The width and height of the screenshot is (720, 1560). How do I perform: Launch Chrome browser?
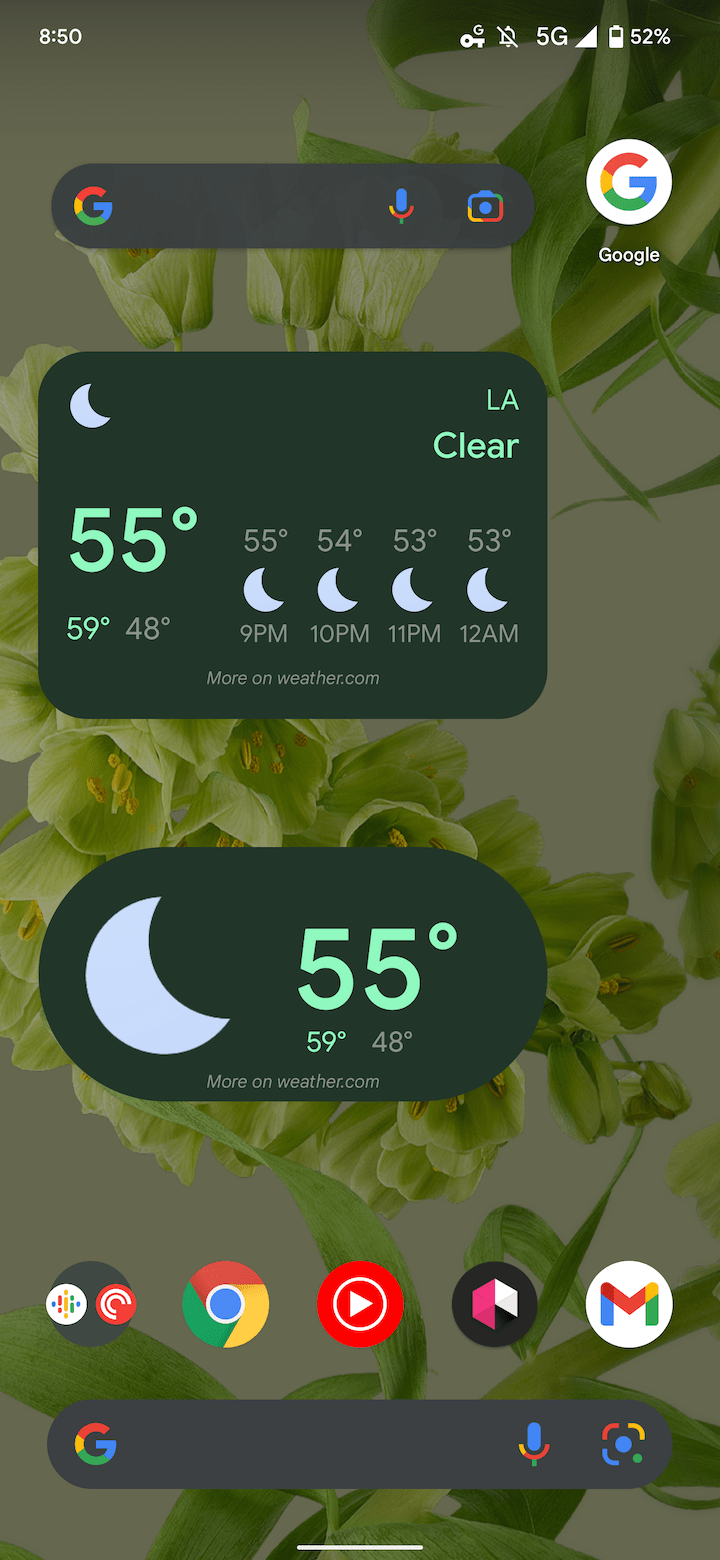pyautogui.click(x=226, y=1304)
